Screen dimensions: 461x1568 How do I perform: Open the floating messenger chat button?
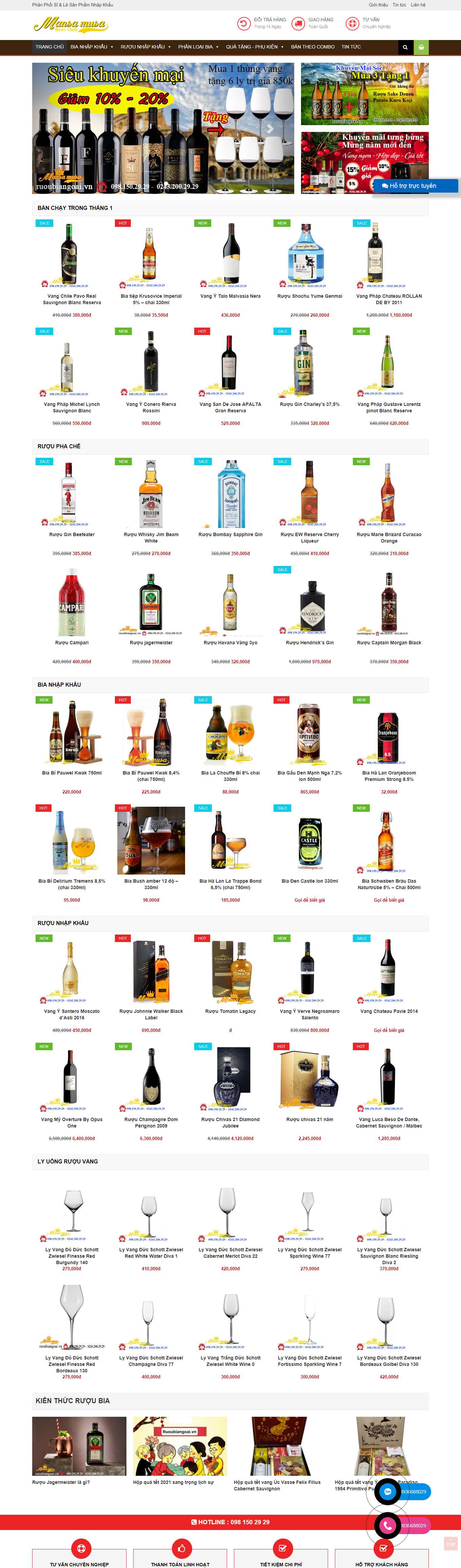click(387, 1491)
